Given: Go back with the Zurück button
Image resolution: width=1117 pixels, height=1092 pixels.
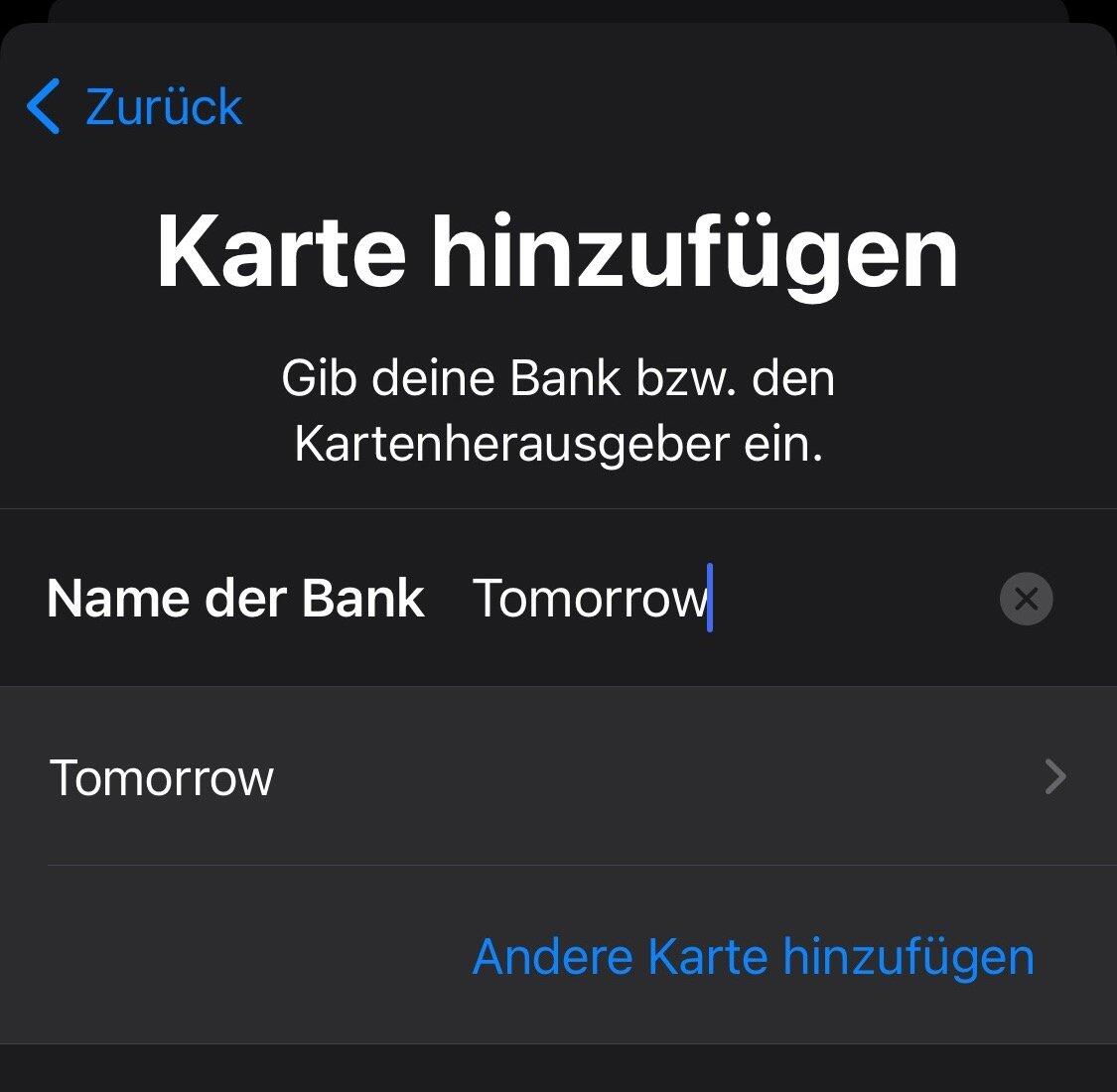Looking at the screenshot, I should (x=136, y=107).
